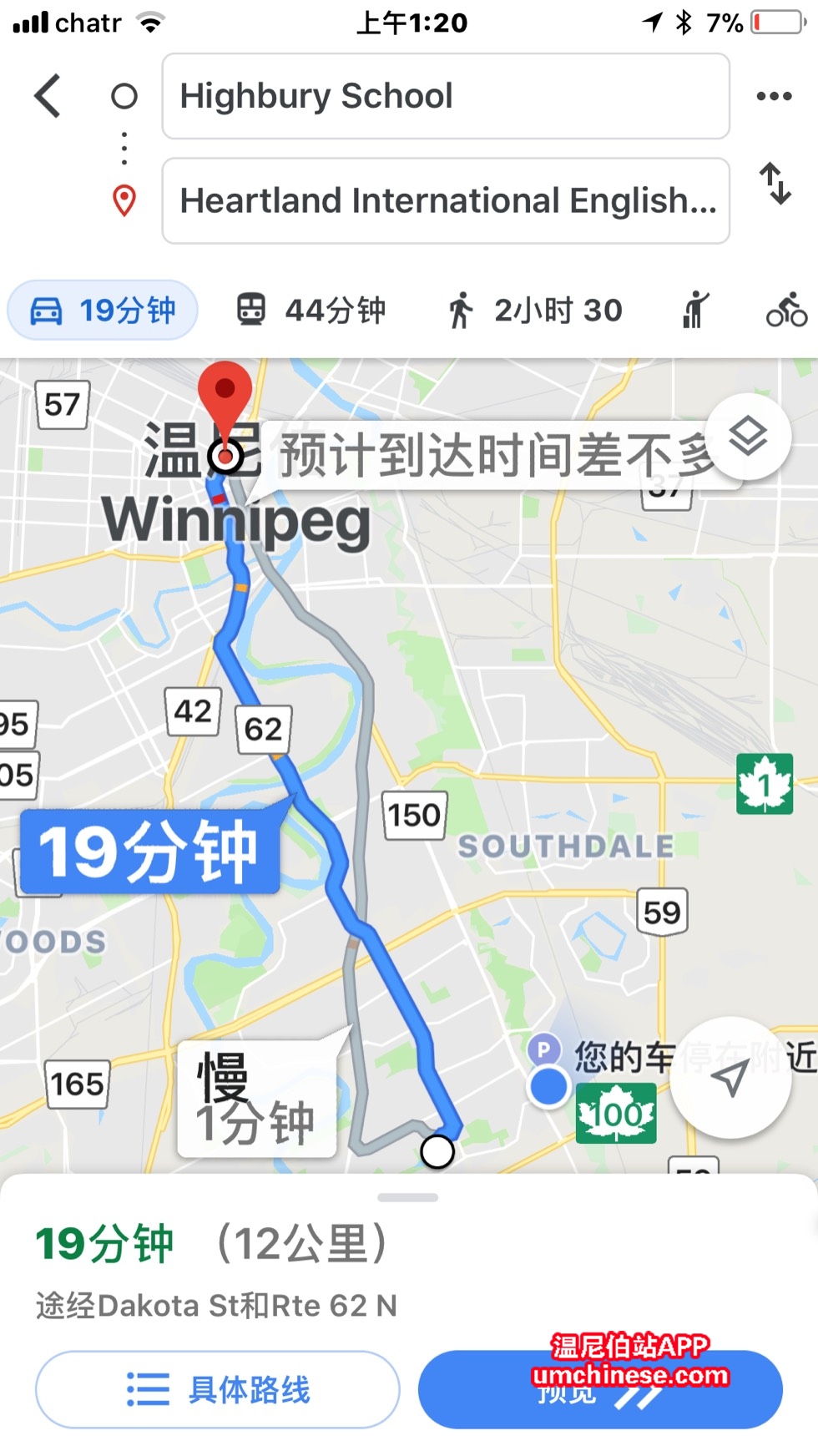Viewport: 818px width, 1456px height.
Task: Switch to walking mode showing 2小时 30
Action: (534, 311)
